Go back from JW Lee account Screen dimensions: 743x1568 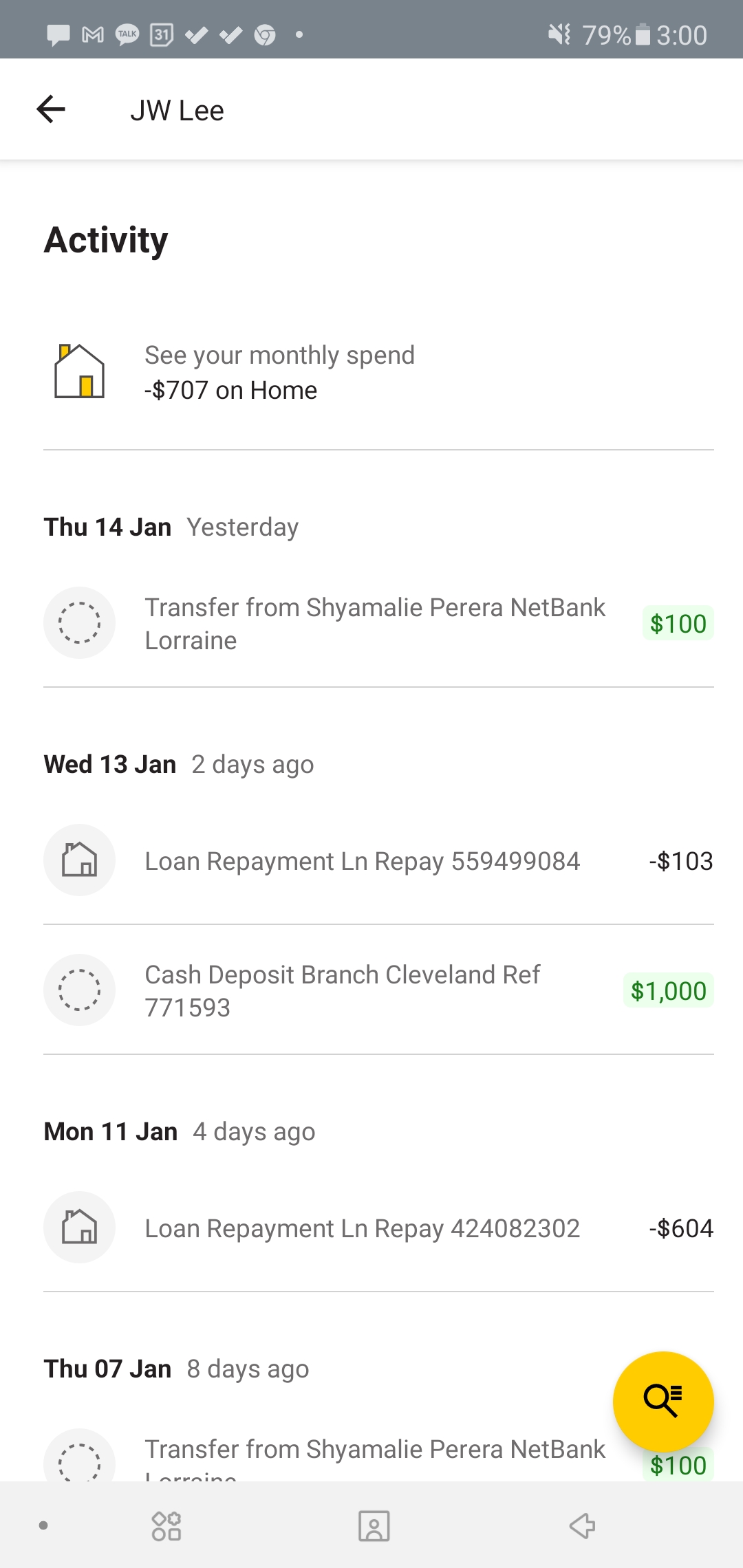tap(51, 109)
